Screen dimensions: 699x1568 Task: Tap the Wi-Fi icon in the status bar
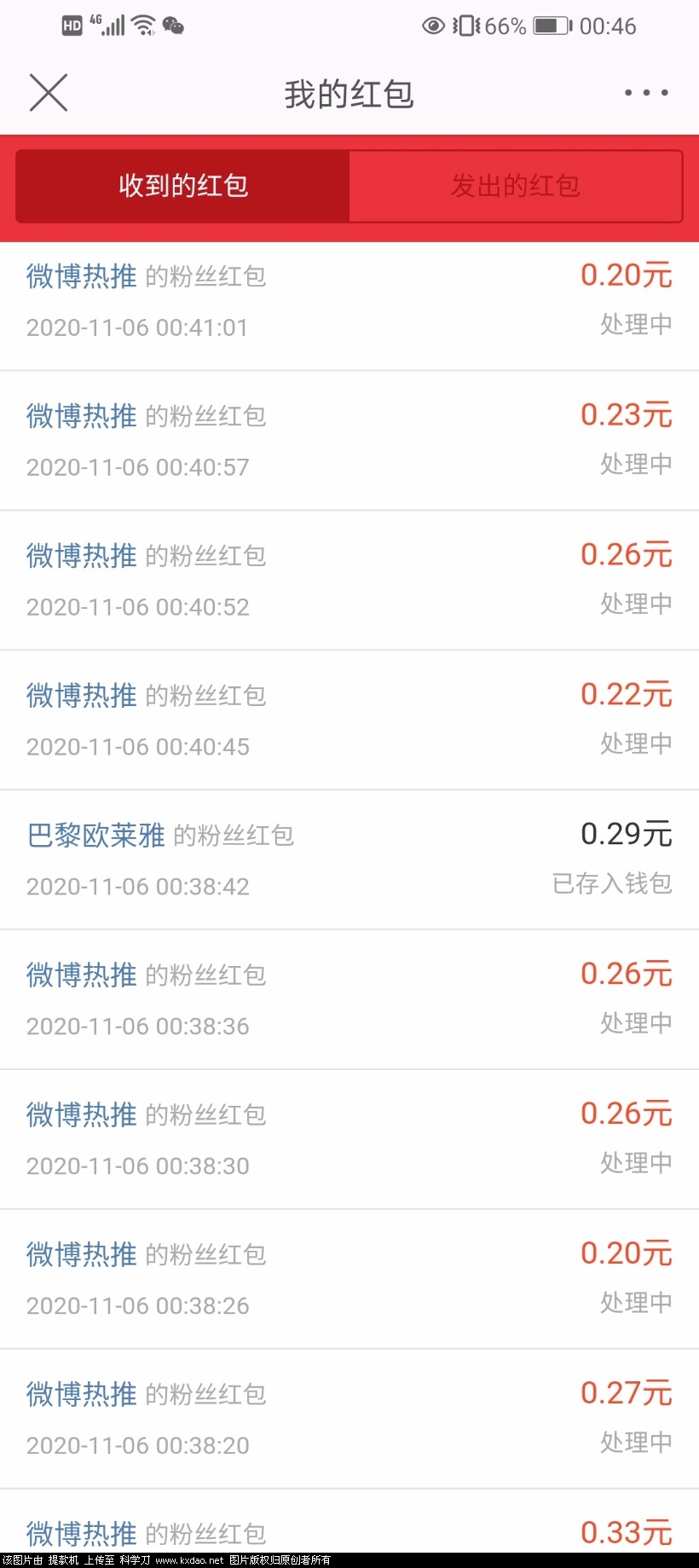coord(142,26)
